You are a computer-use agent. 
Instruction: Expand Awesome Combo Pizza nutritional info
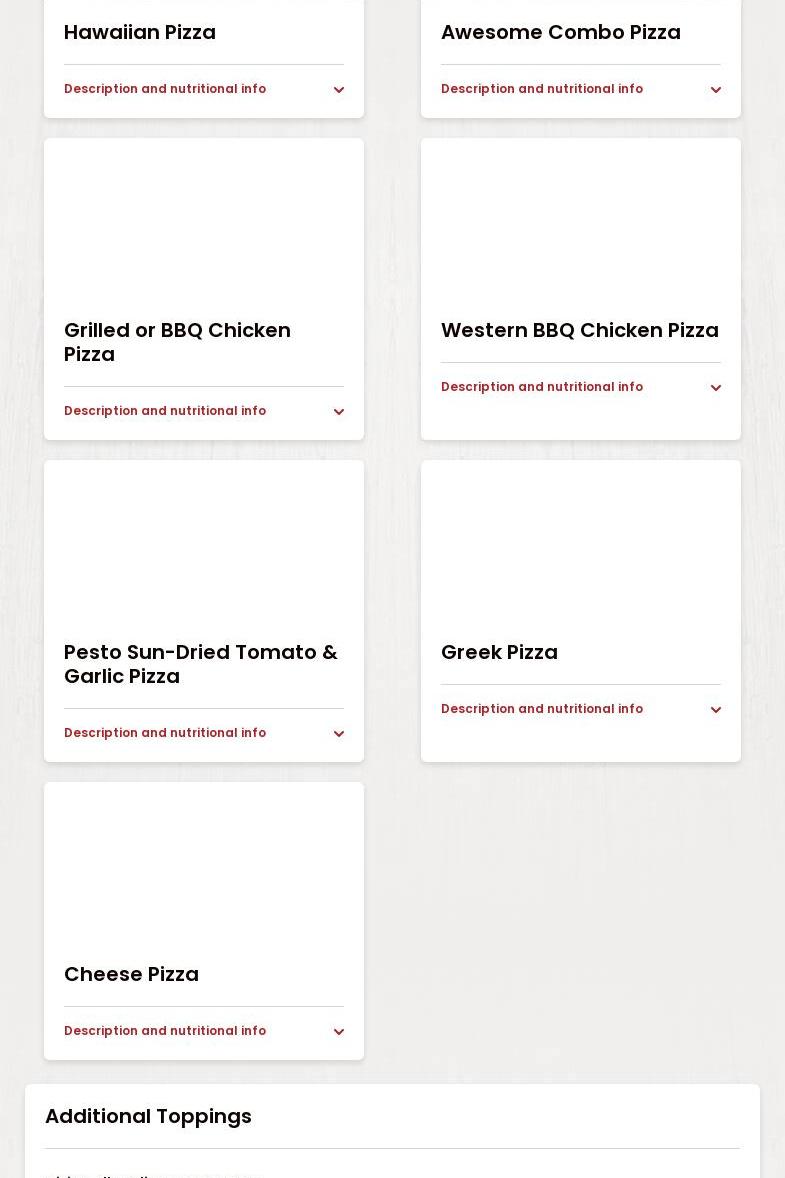(x=580, y=89)
